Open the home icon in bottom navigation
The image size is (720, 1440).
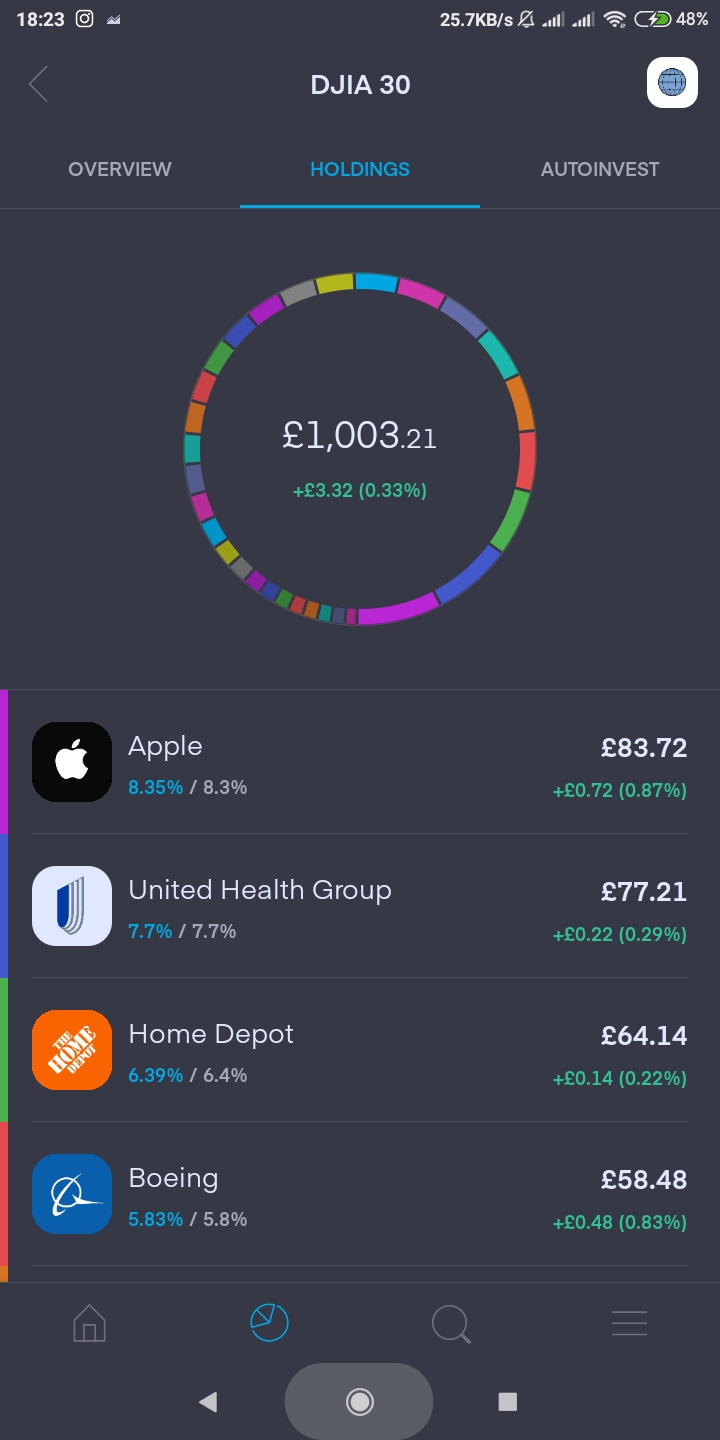(90, 1323)
